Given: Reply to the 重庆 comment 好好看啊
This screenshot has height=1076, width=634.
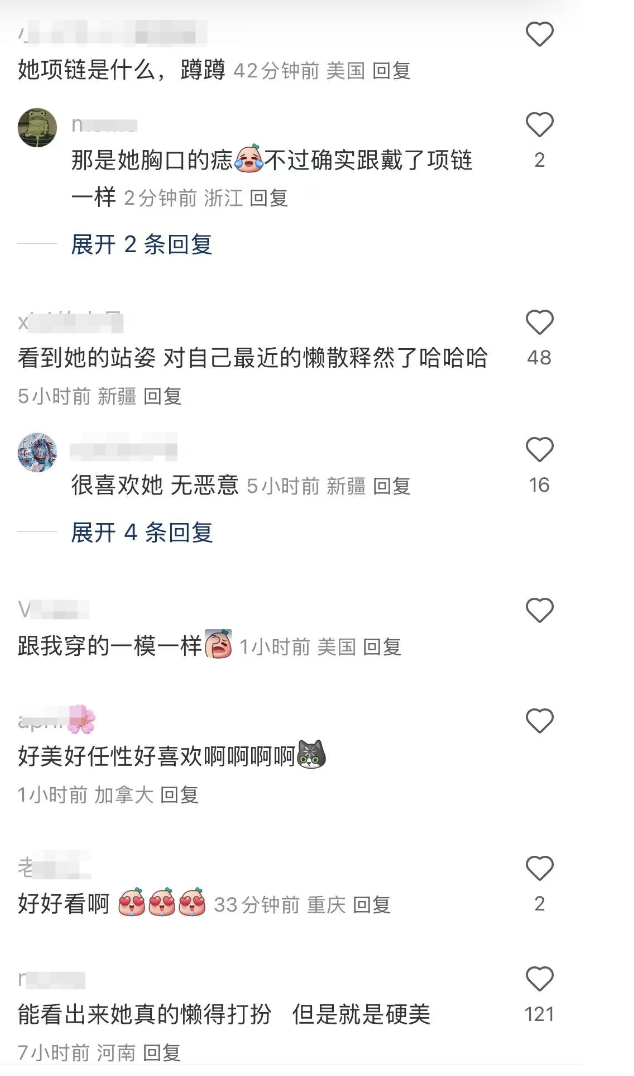Looking at the screenshot, I should point(370,905).
